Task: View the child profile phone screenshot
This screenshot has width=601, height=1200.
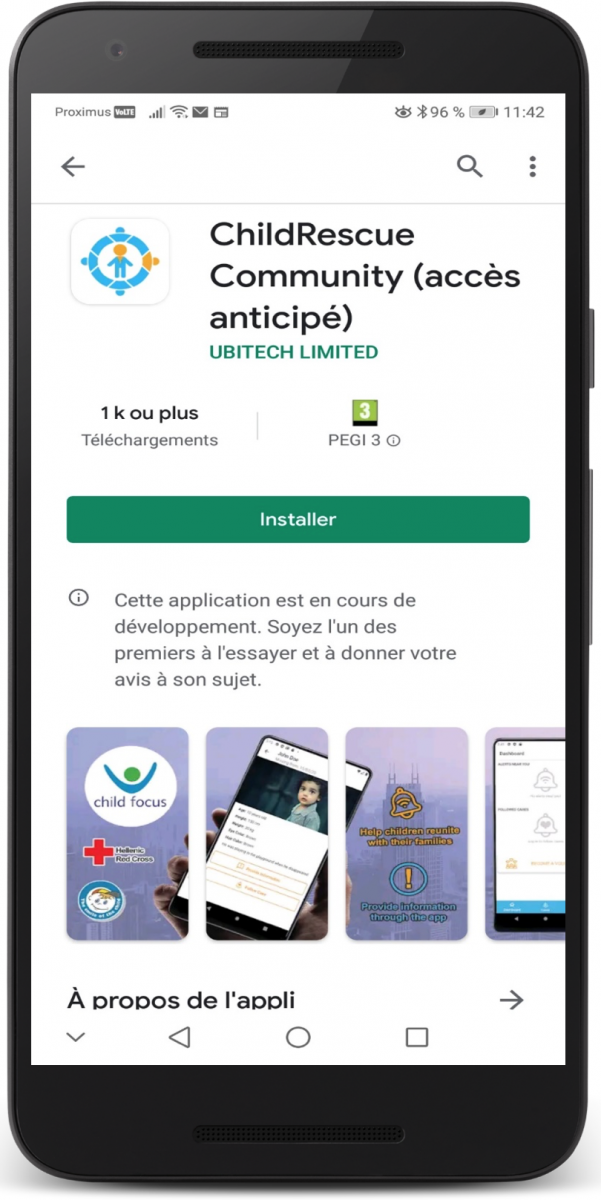Action: [x=267, y=833]
